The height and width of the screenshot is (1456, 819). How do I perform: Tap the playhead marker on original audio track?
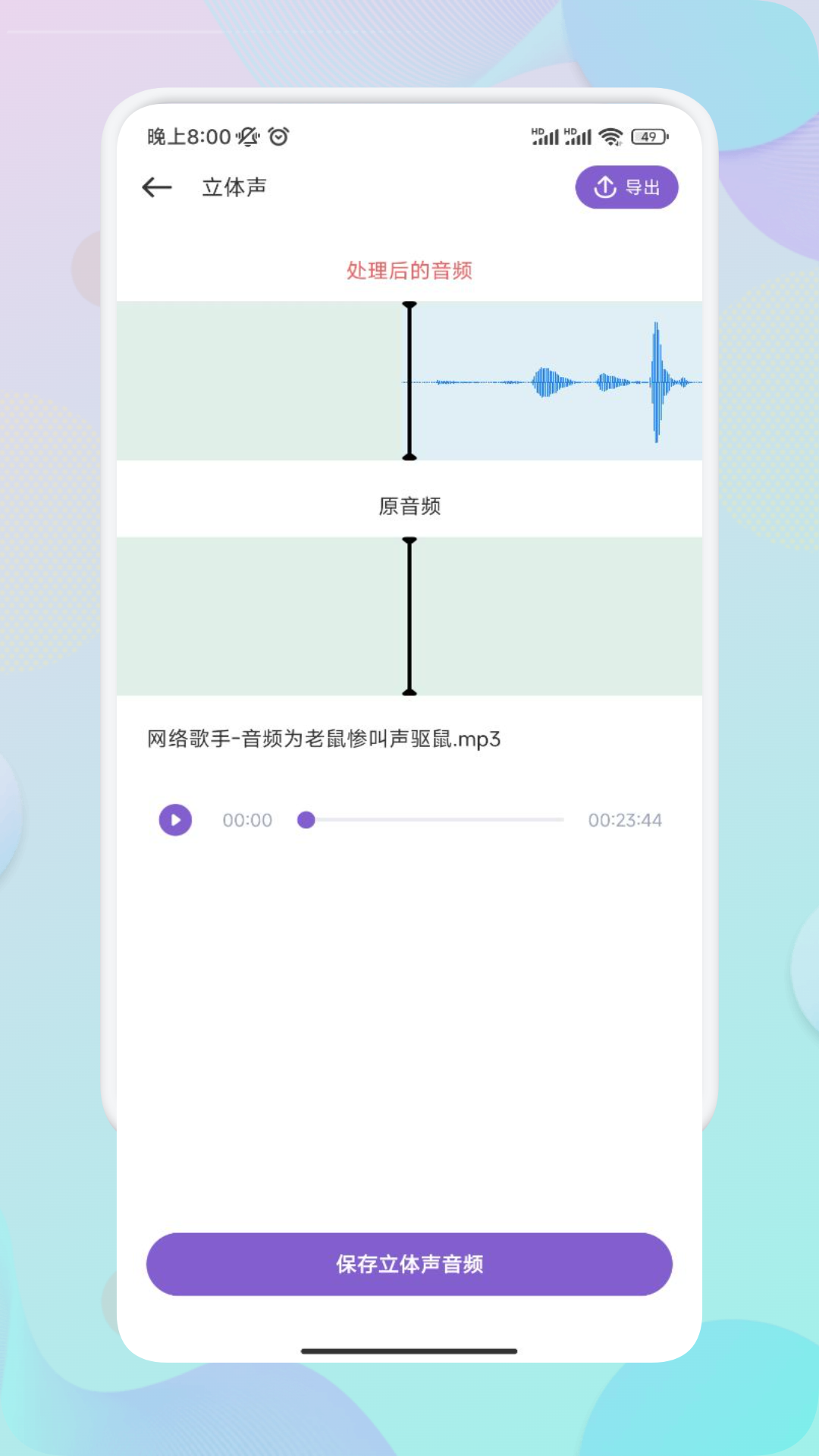(409, 617)
